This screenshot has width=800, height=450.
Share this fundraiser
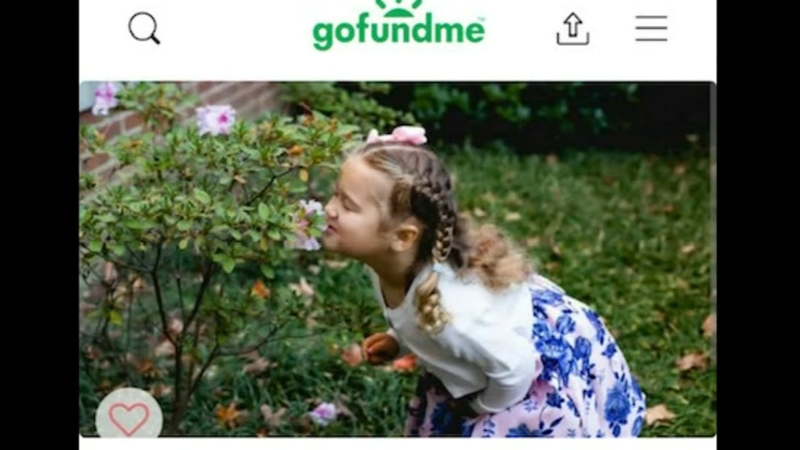(x=572, y=28)
